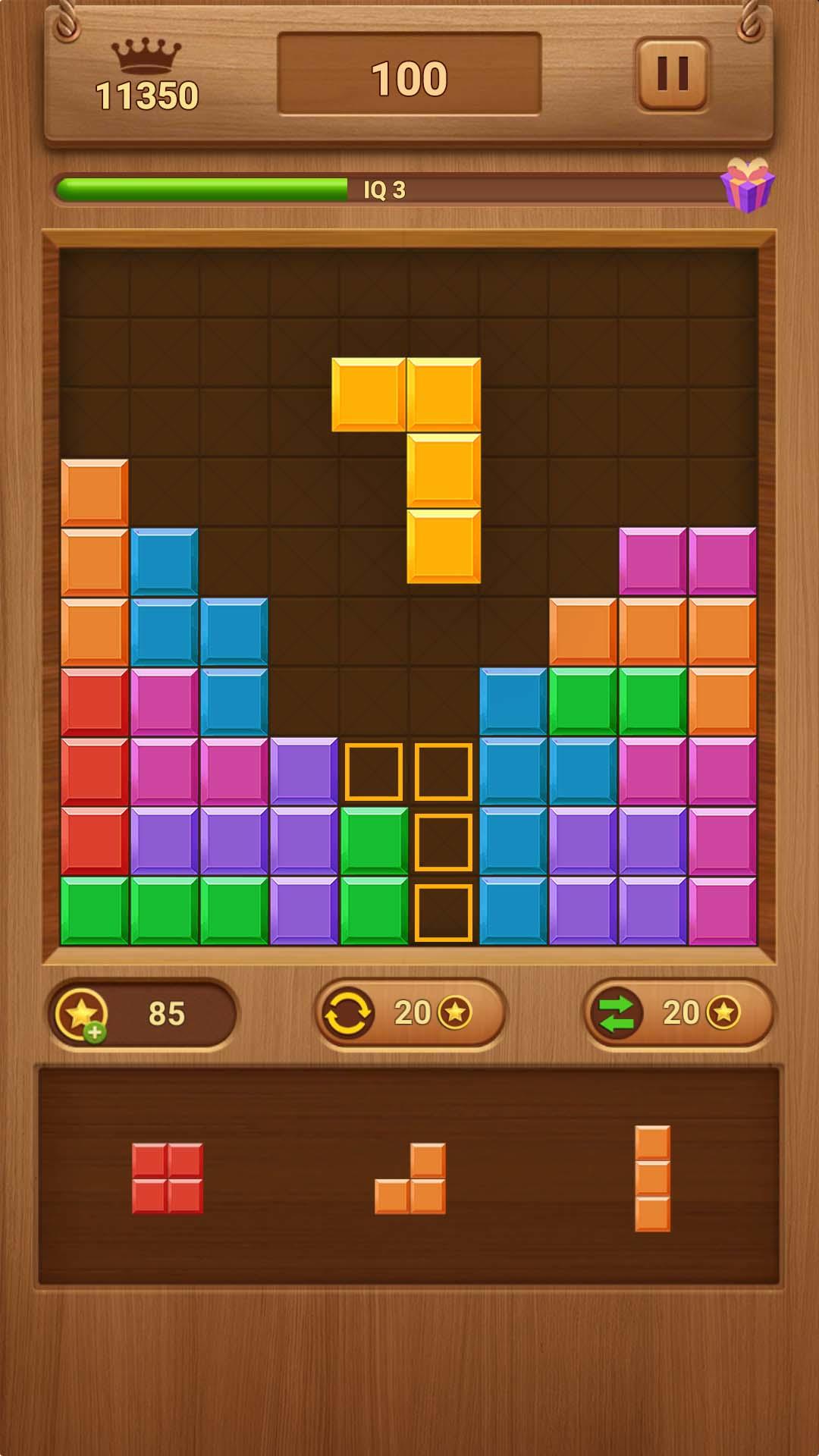Add more star coins
The height and width of the screenshot is (1456, 819).
tap(83, 1015)
